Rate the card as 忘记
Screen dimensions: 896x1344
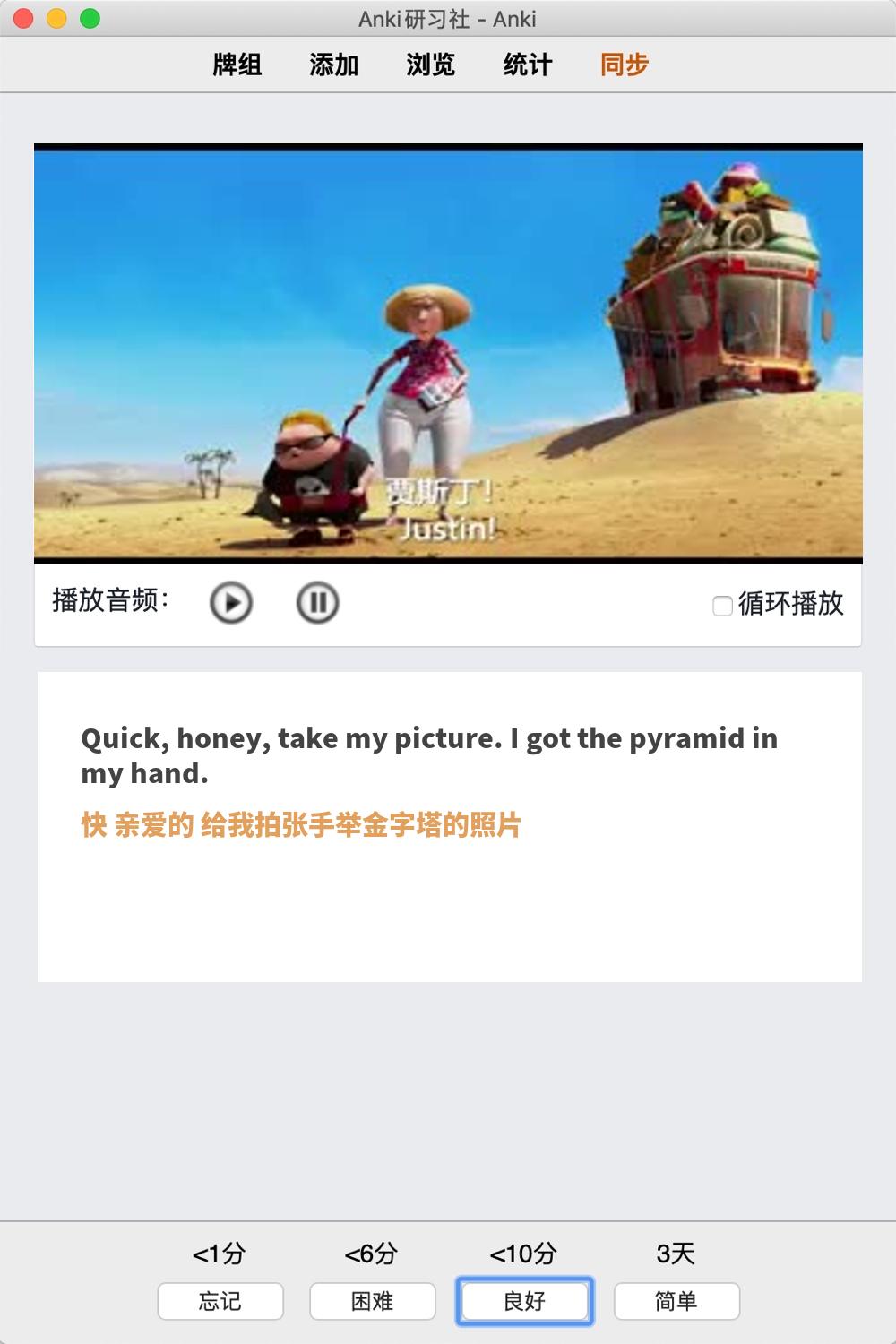(x=220, y=1301)
